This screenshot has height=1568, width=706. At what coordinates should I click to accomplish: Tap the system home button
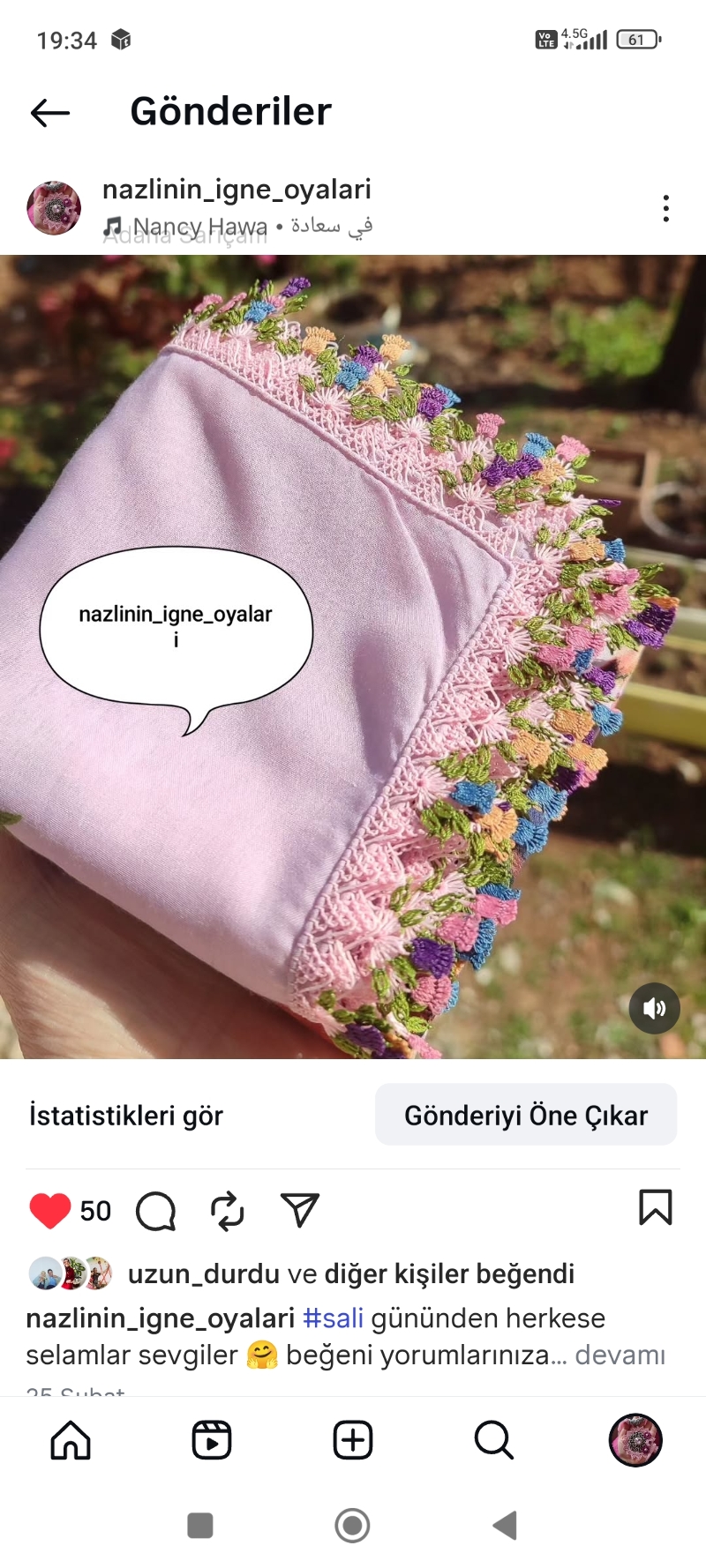click(x=352, y=1525)
